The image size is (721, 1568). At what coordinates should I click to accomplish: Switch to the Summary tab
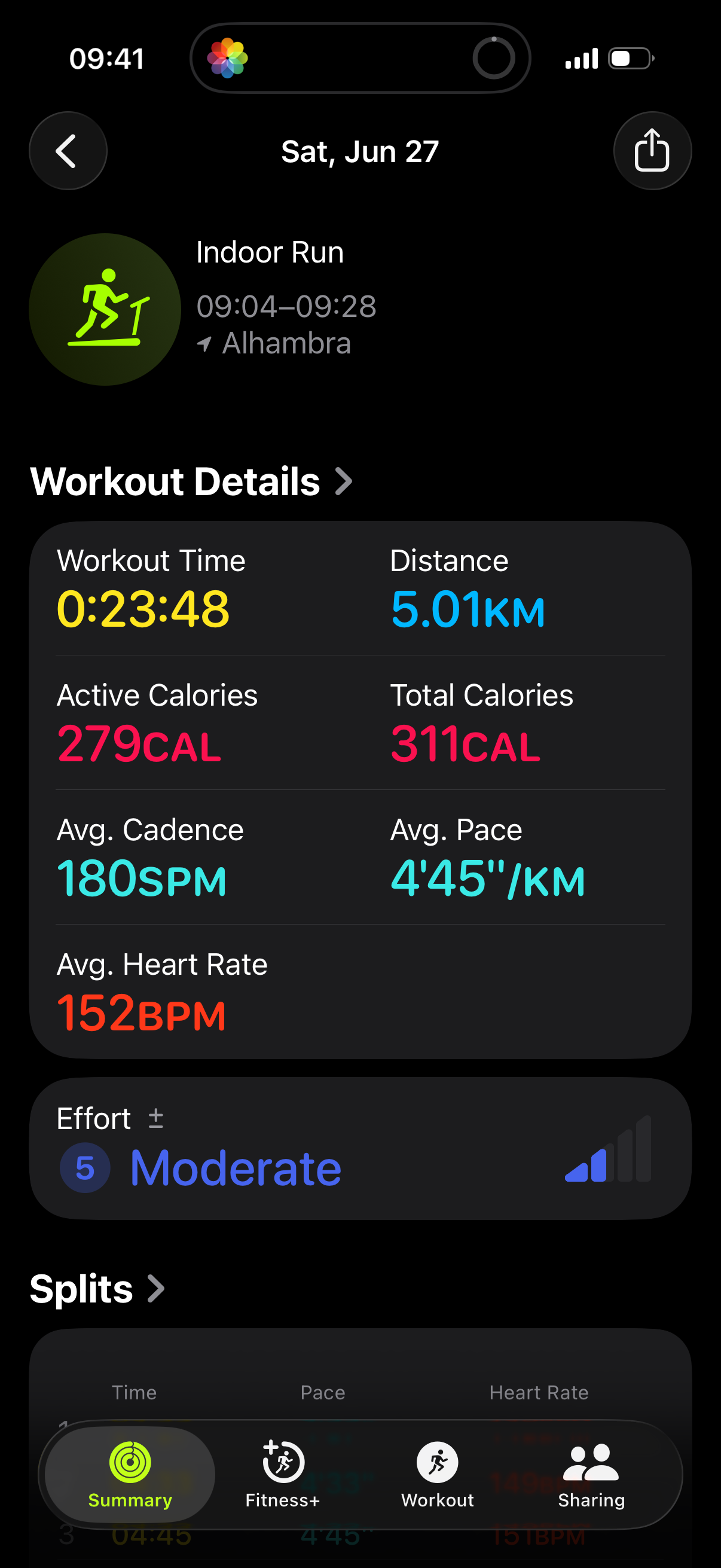(x=130, y=1474)
